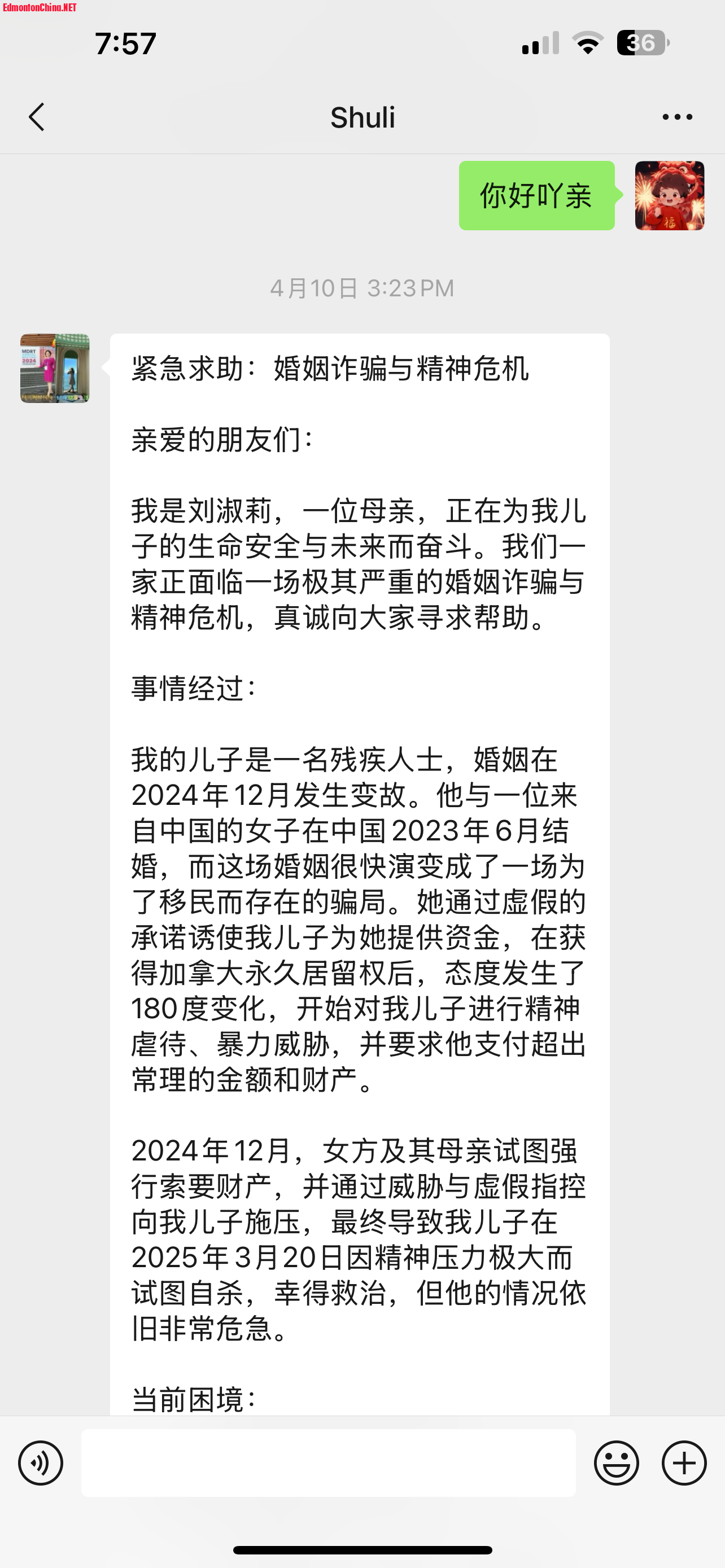The image size is (725, 1568).
Task: Open chat info three-dot menu
Action: pos(677,117)
